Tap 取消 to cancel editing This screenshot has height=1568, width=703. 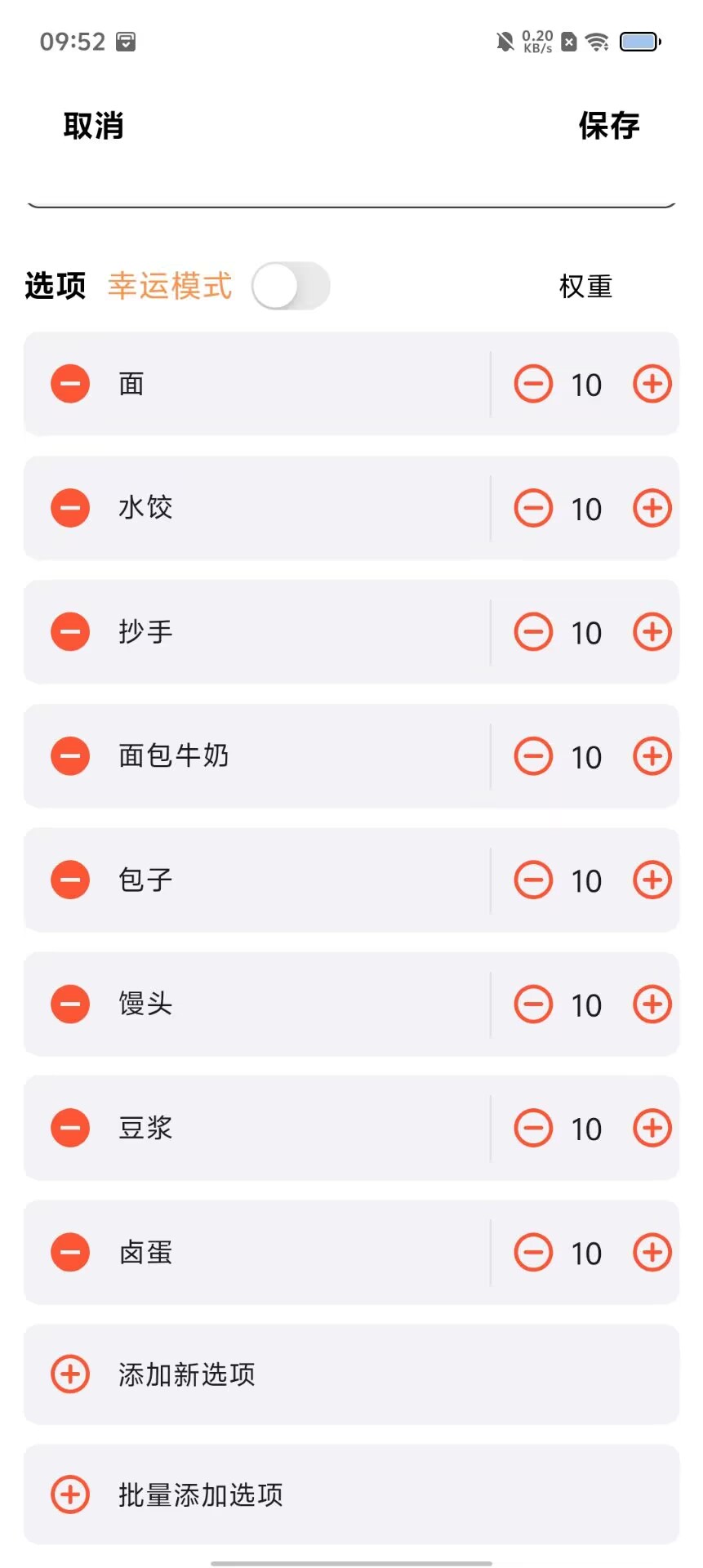click(x=94, y=126)
